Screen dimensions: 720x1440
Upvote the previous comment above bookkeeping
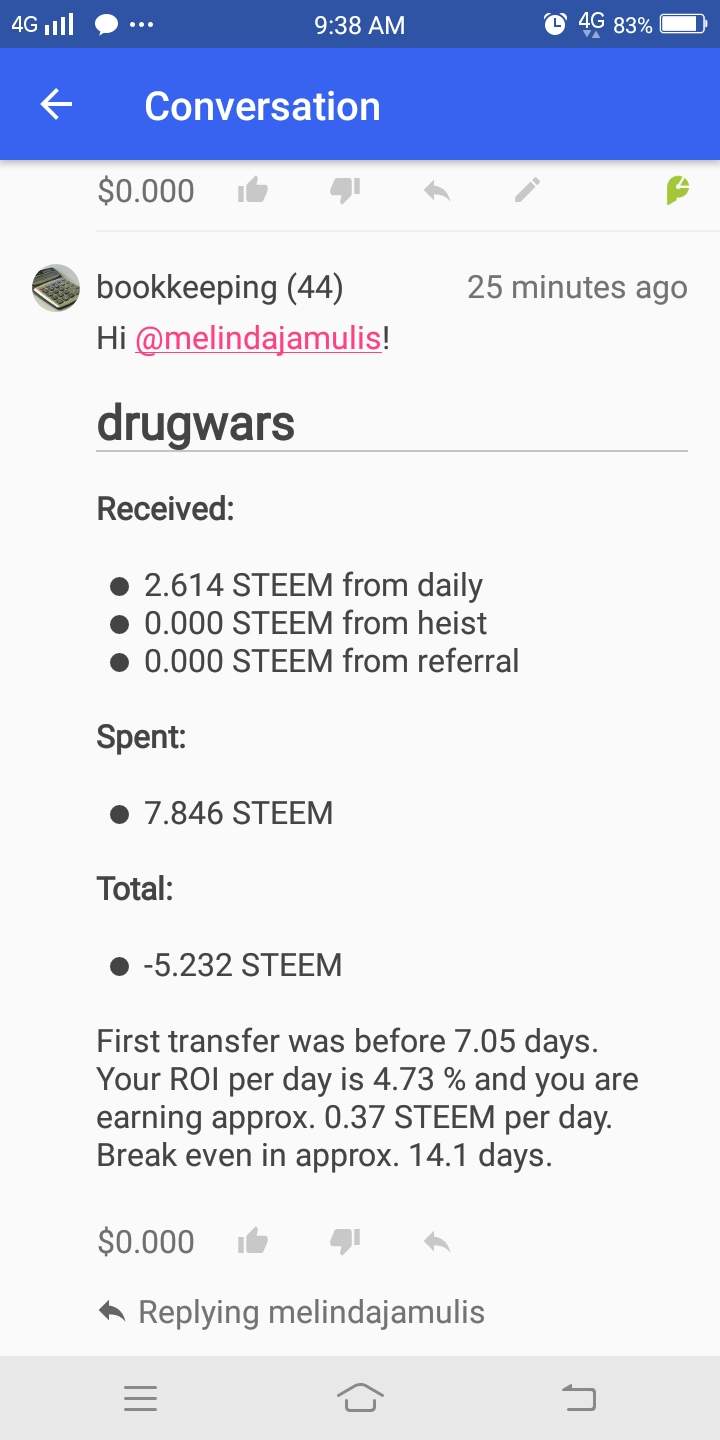(x=253, y=190)
